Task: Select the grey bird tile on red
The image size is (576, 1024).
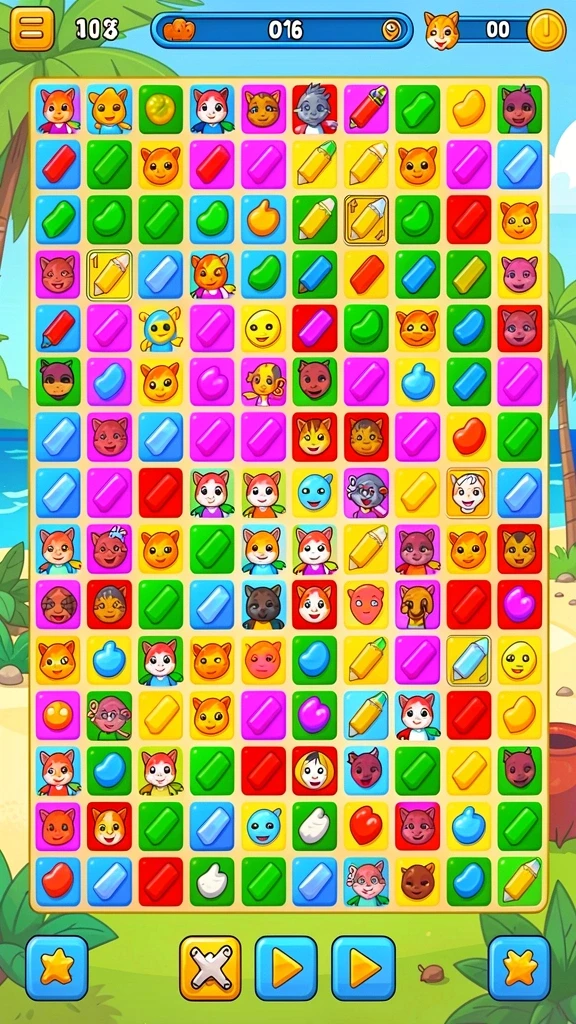Action: tap(315, 107)
